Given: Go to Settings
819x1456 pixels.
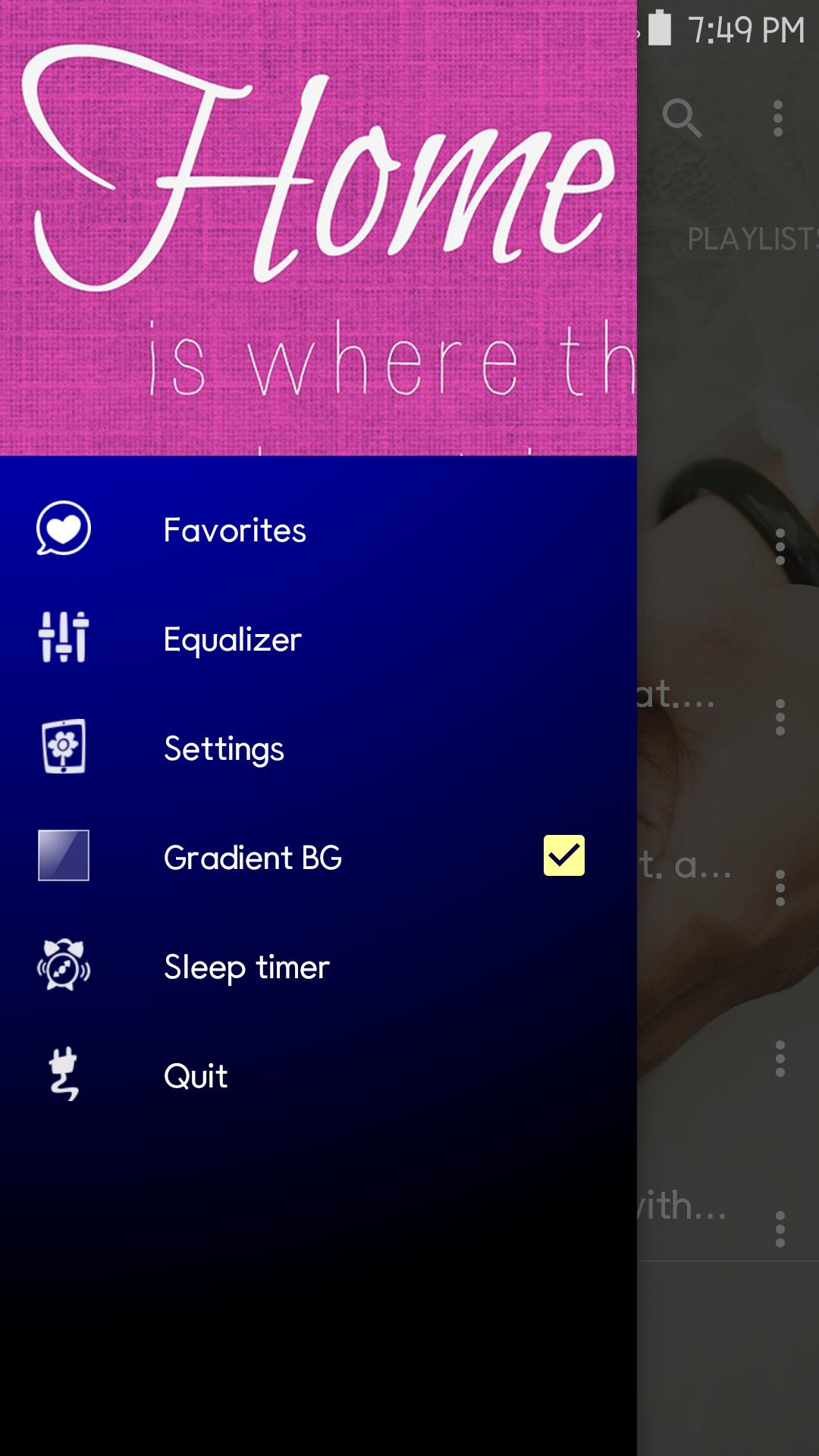Looking at the screenshot, I should (x=224, y=748).
